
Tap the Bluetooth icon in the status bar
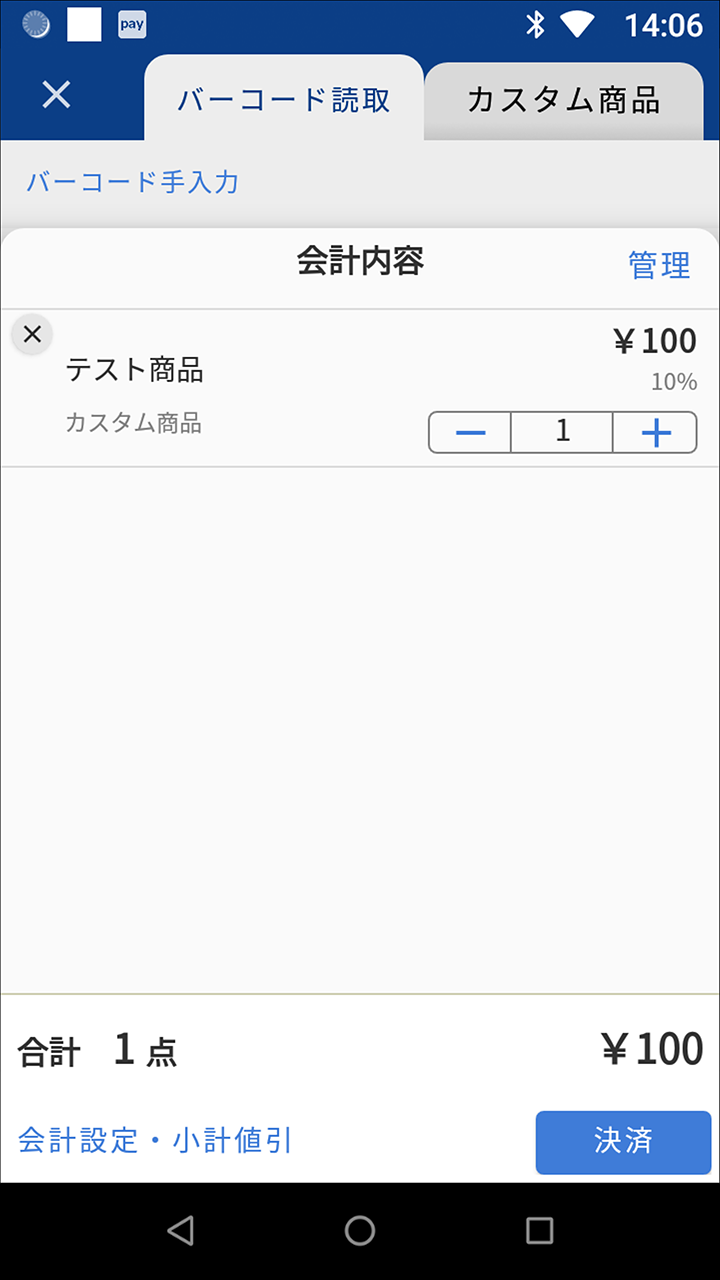coord(537,24)
